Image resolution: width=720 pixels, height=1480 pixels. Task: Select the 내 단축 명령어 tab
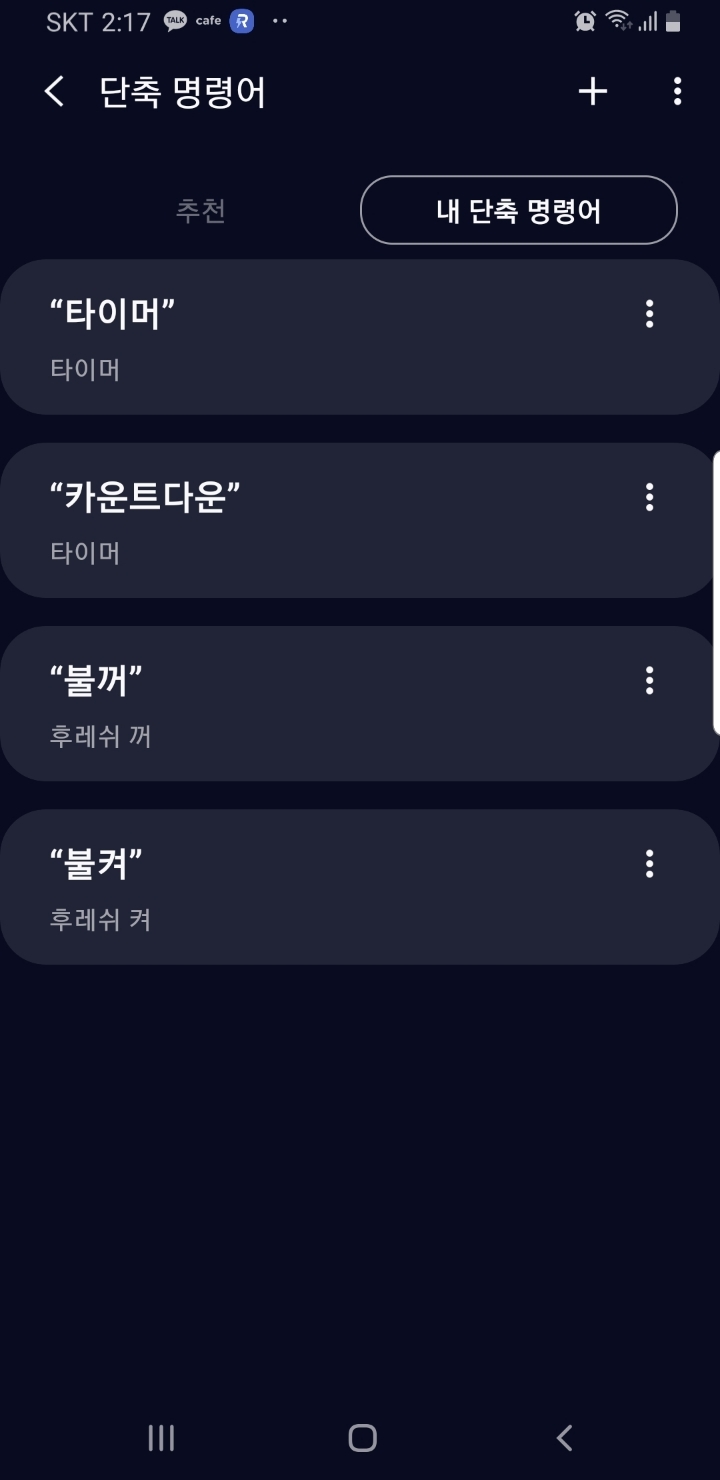click(518, 210)
